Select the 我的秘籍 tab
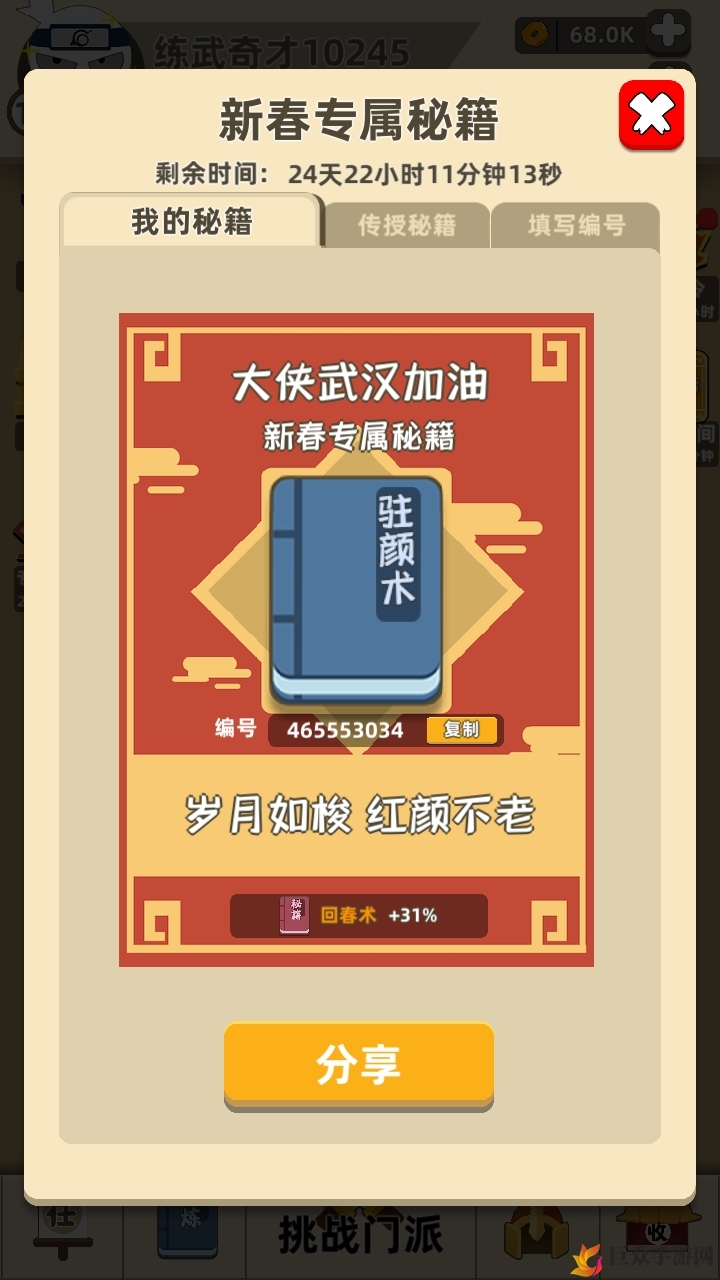The width and height of the screenshot is (720, 1280). tap(191, 222)
